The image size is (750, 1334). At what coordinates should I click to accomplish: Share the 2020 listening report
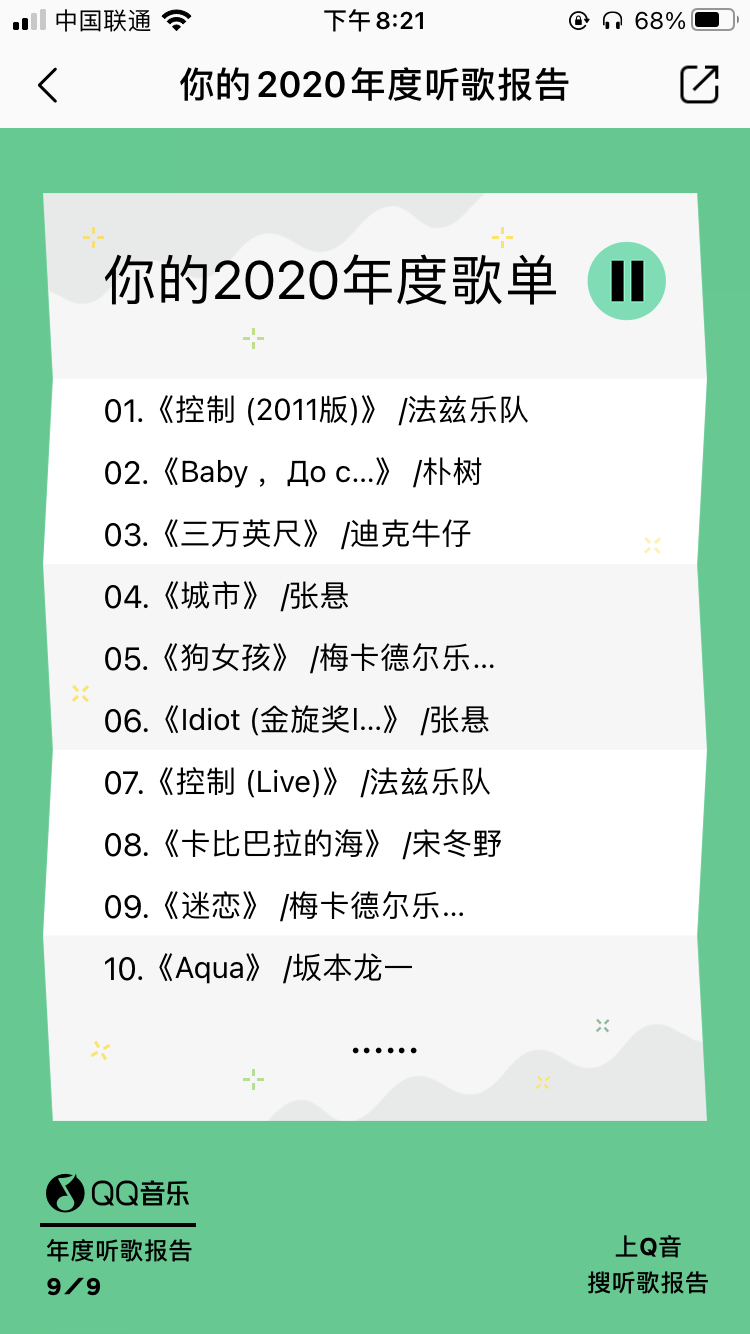coord(699,84)
